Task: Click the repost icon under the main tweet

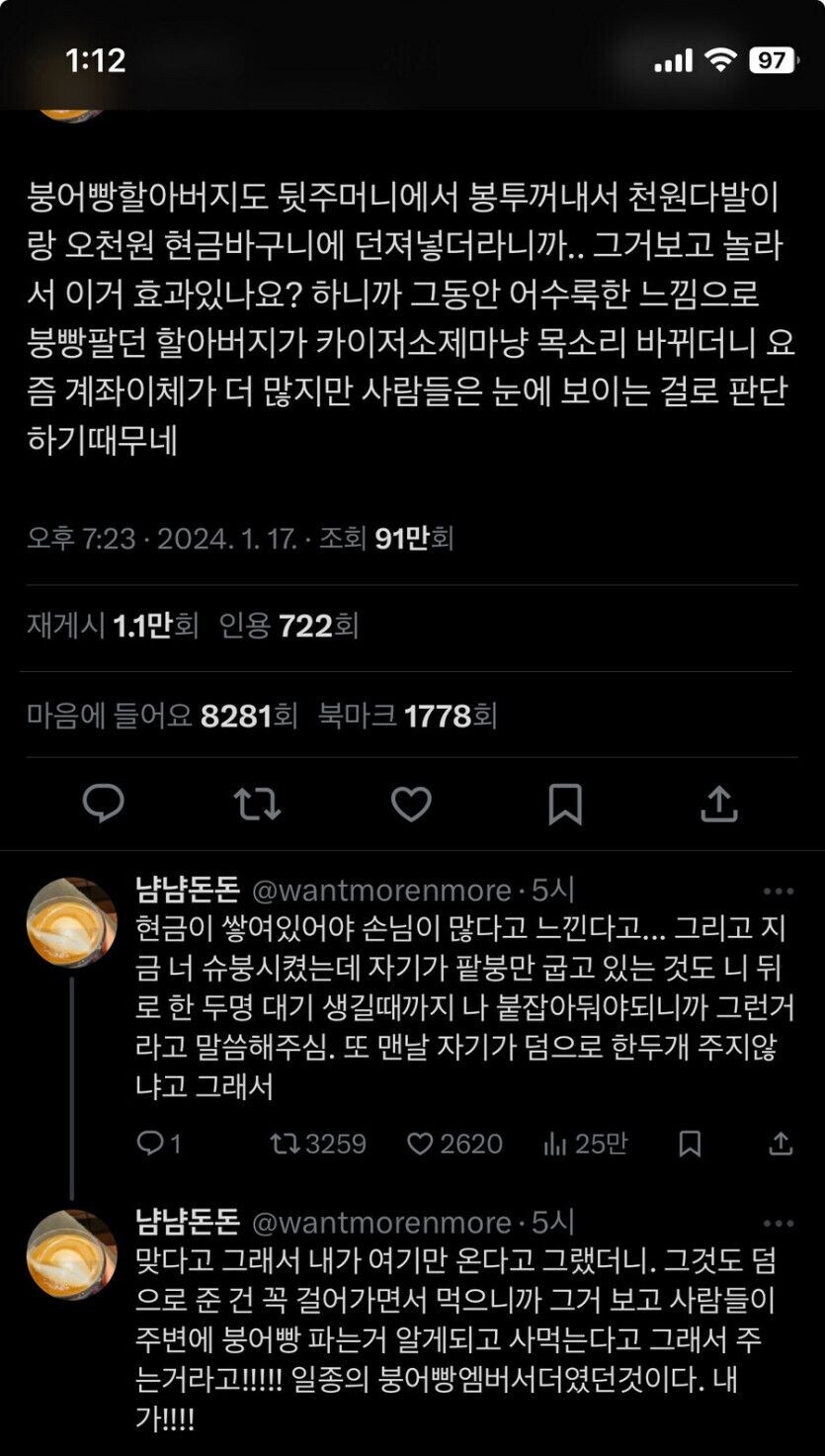Action: click(259, 805)
